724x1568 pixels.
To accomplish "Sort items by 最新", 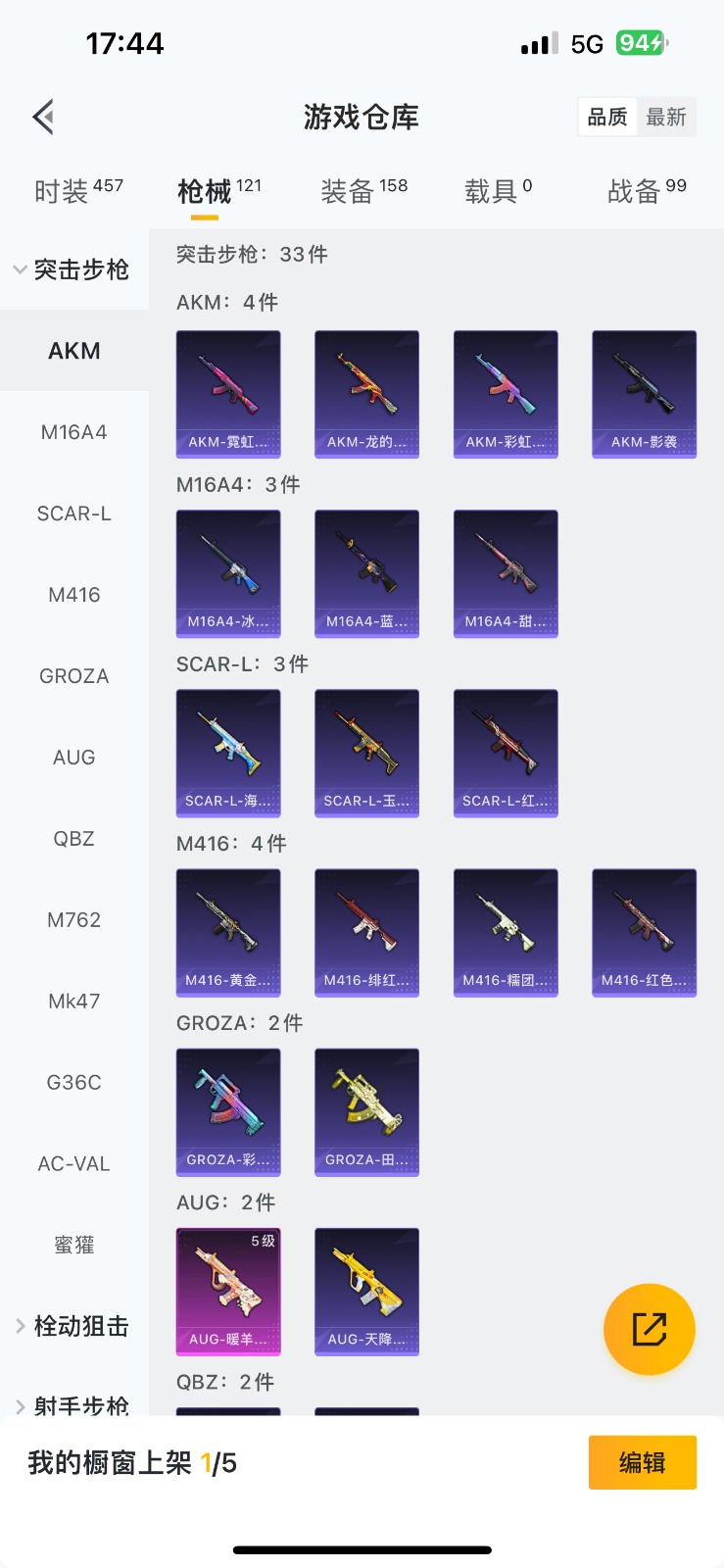I will (666, 118).
